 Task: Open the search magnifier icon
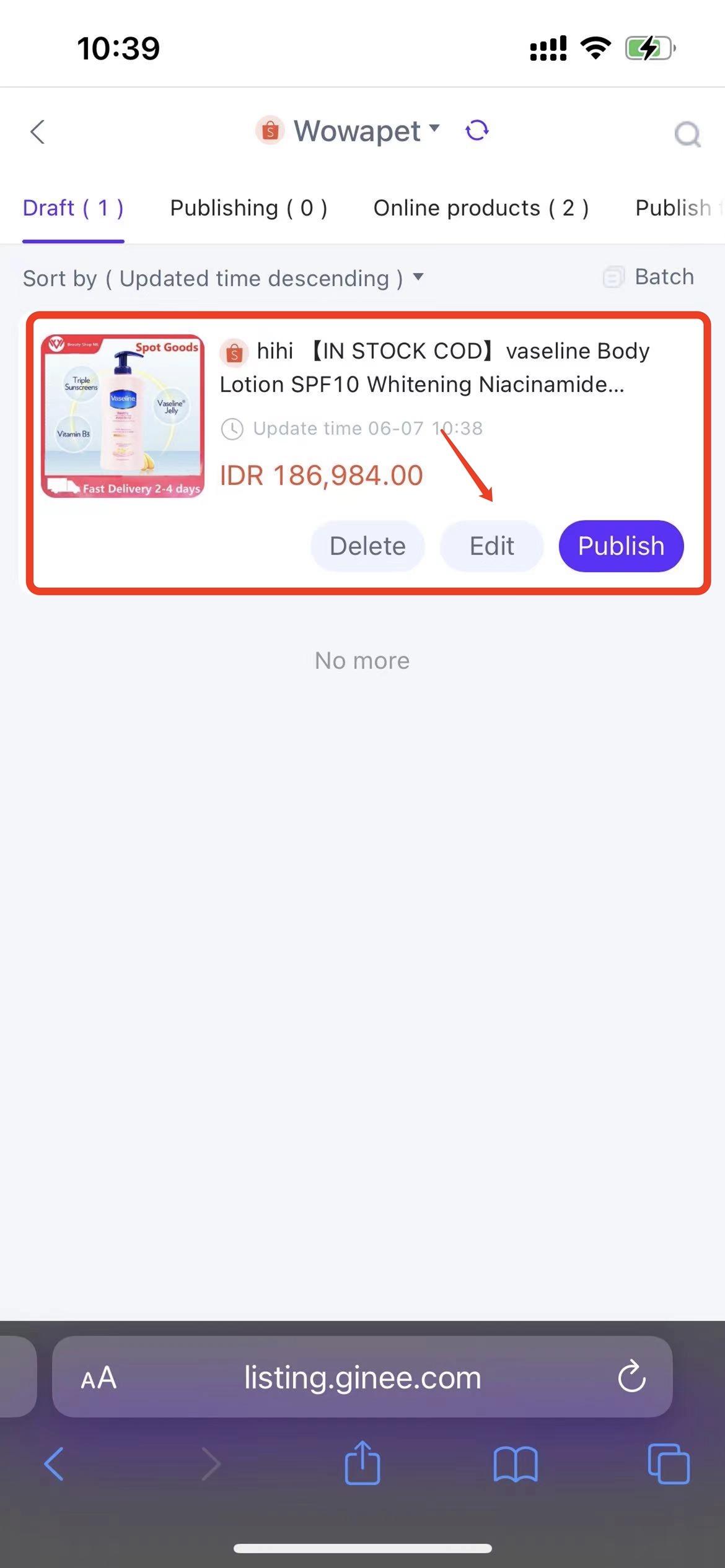(x=687, y=134)
